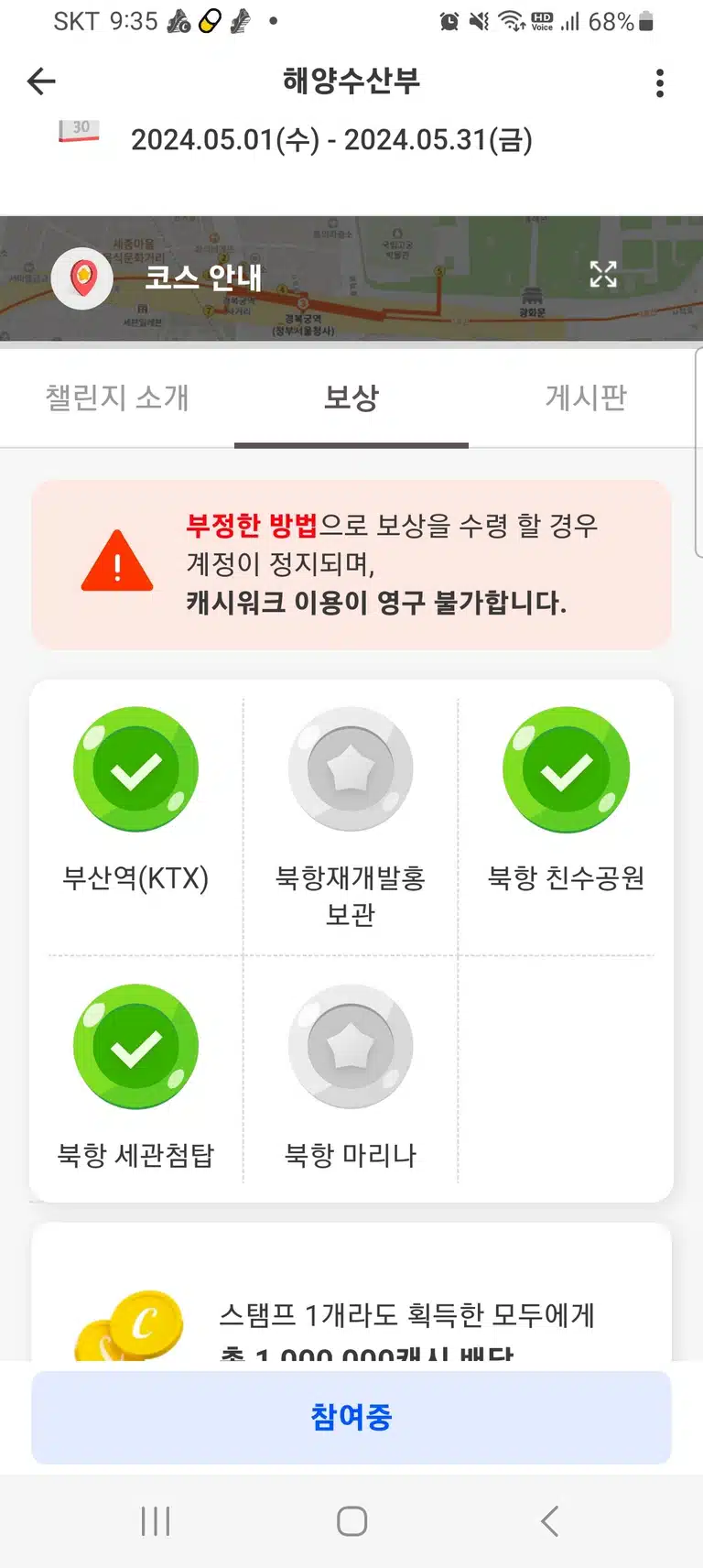Screen dimensions: 703x1568
Task: Tap the 참여중 button
Action: click(x=351, y=1417)
